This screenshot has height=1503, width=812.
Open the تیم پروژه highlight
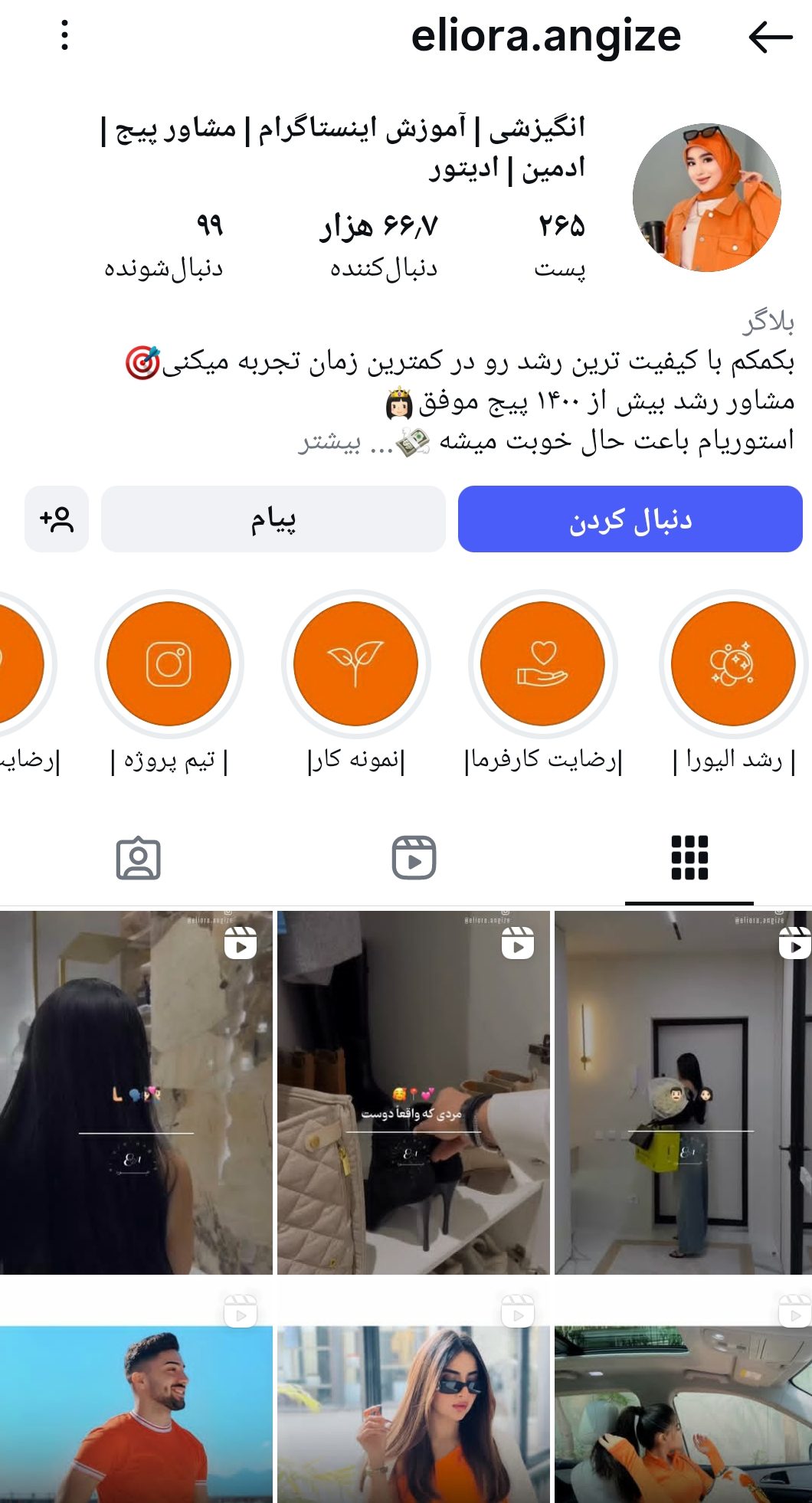pyautogui.click(x=169, y=663)
